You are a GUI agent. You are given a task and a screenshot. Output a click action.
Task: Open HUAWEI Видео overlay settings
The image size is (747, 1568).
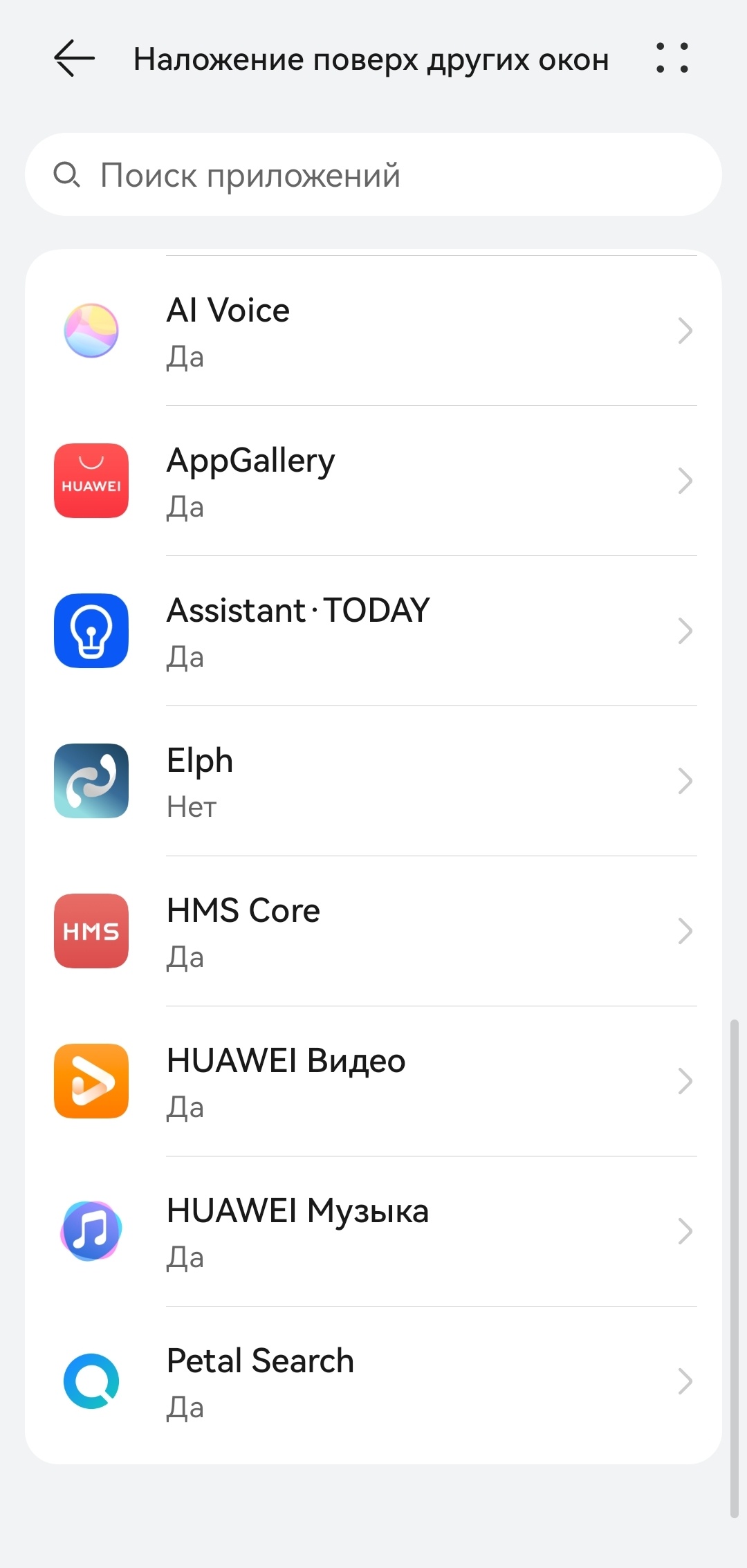coord(373,1082)
